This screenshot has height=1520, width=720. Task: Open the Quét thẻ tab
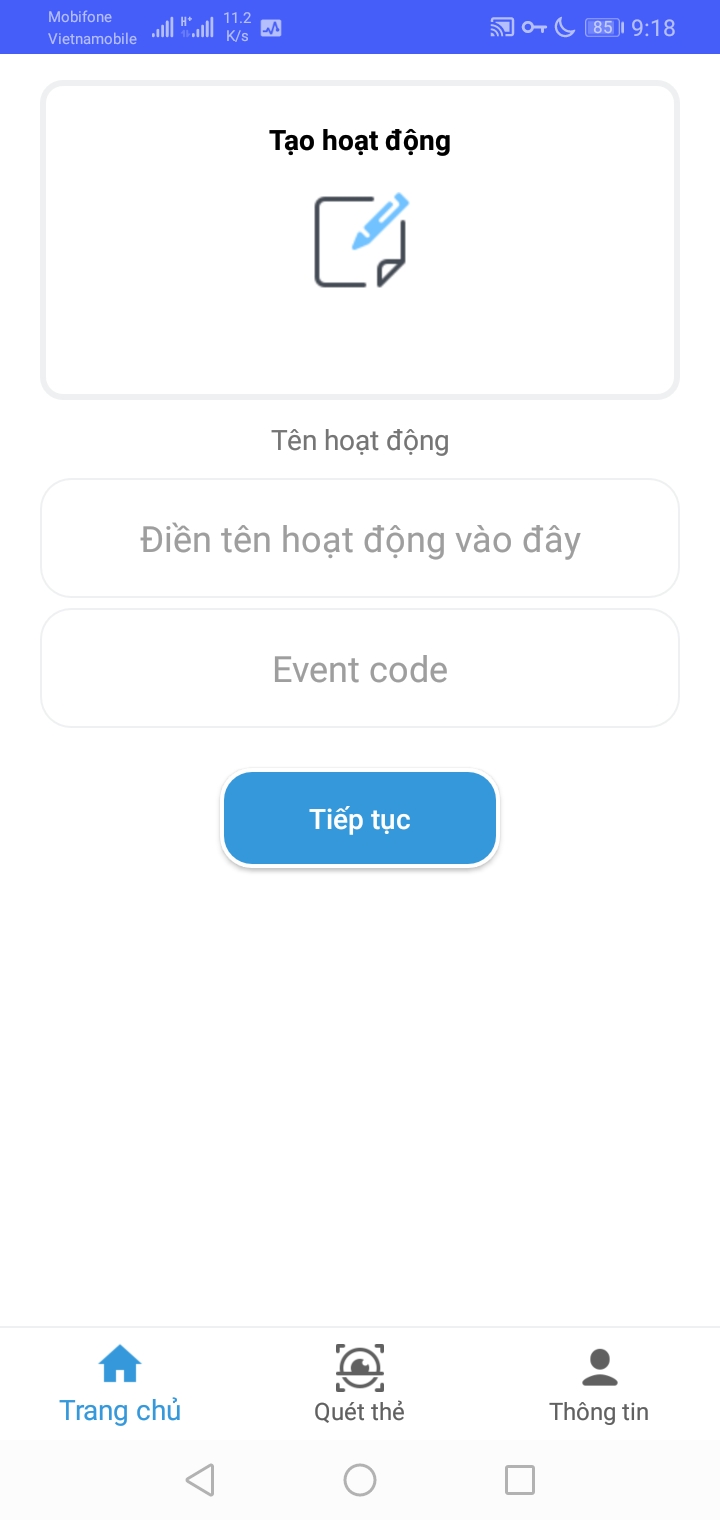tap(360, 1385)
